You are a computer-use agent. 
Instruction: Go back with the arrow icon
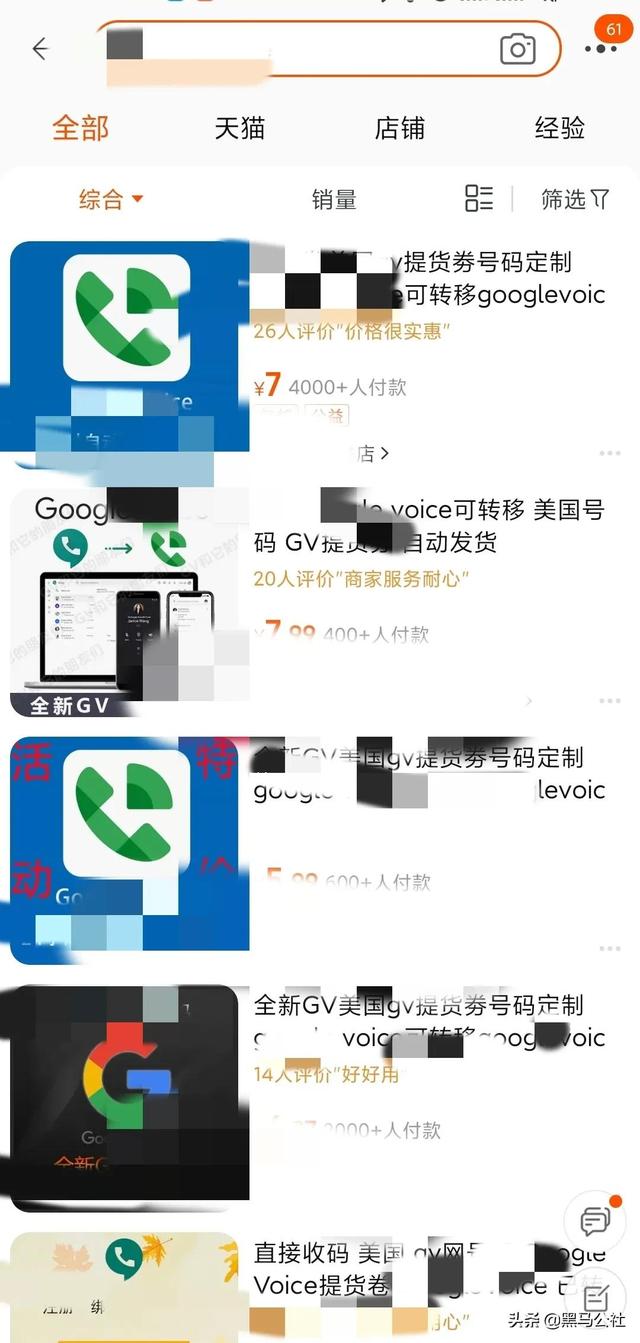click(x=40, y=48)
